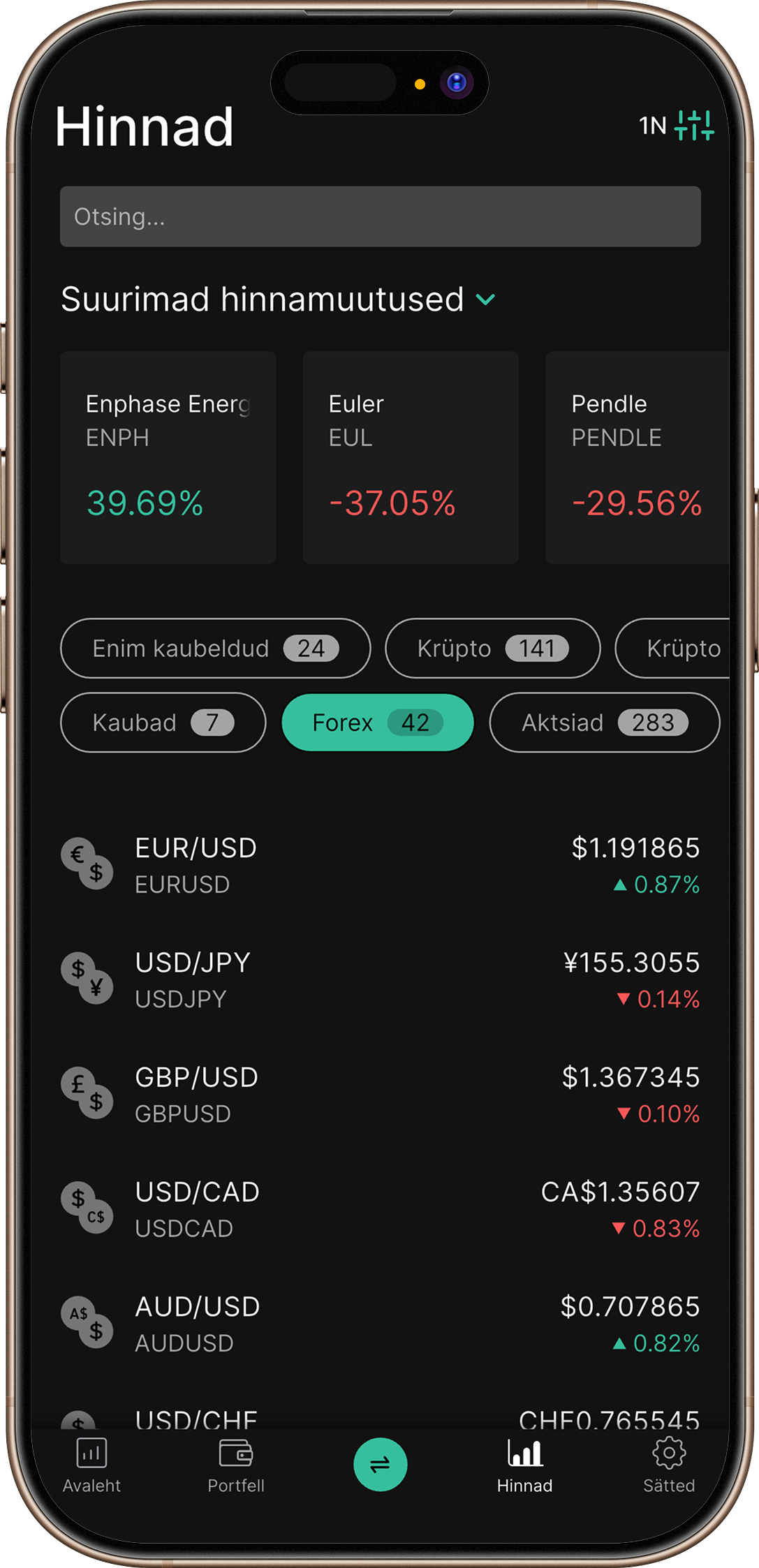Open the Enphase Energy ENPH card
Viewport: 759px width, 1568px height.
coord(168,457)
